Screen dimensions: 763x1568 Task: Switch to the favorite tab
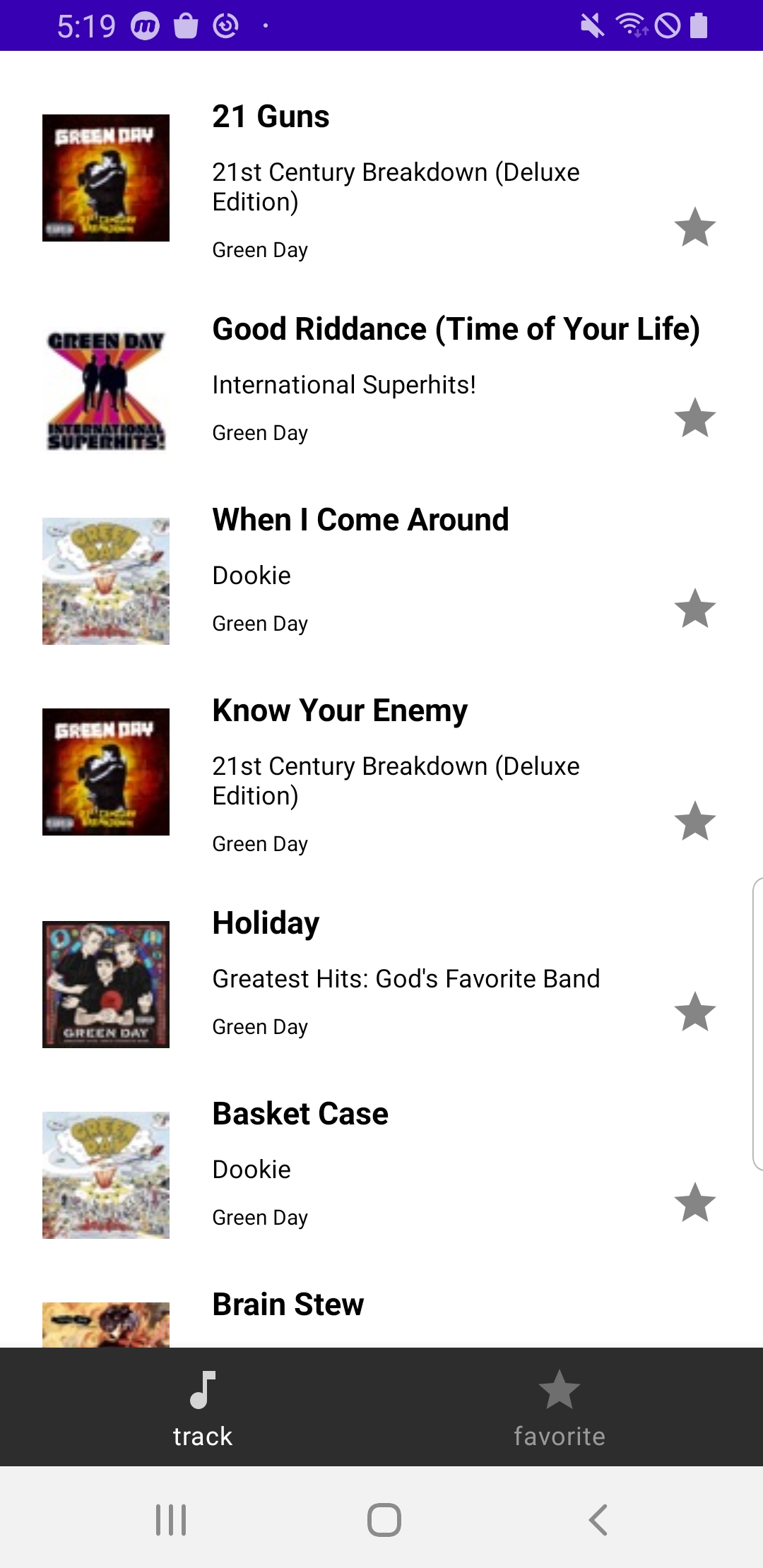[x=559, y=1407]
